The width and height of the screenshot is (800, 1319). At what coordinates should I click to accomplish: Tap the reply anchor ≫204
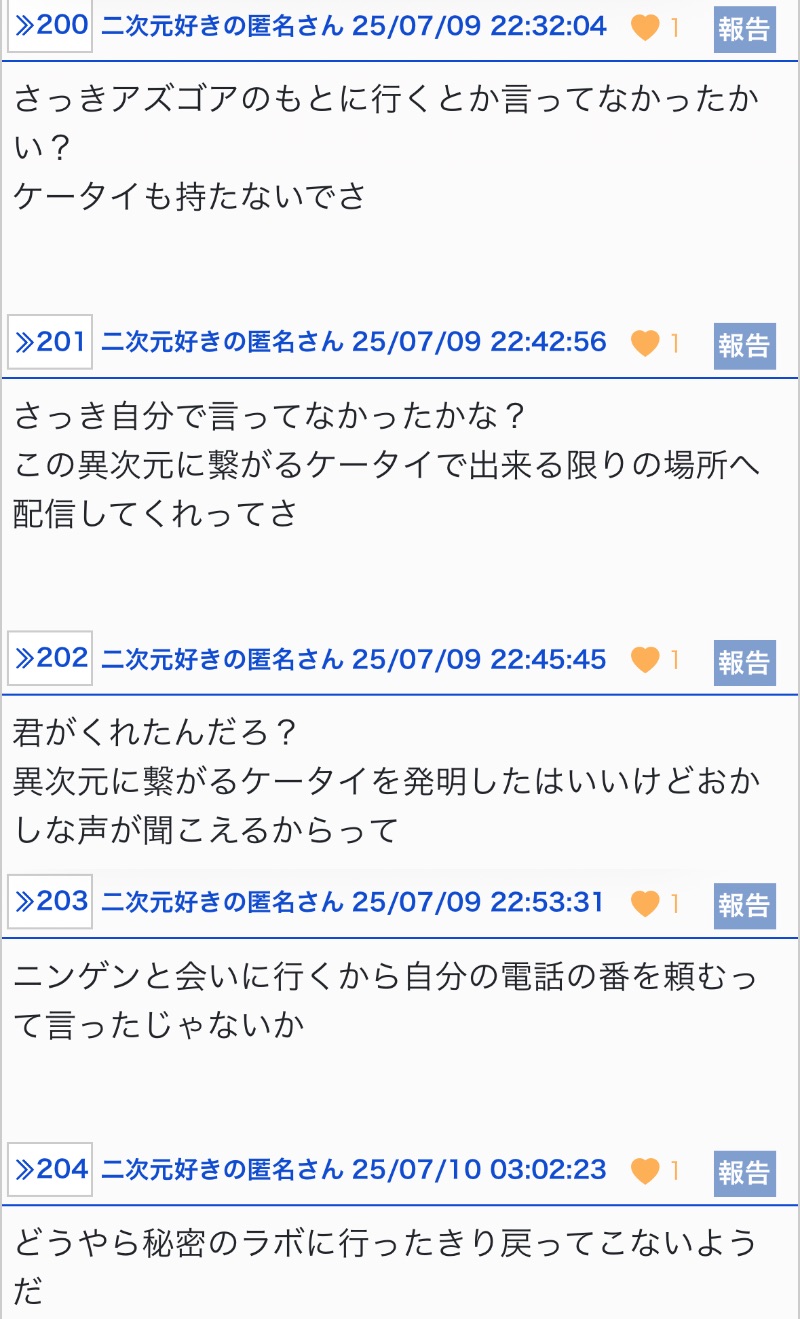50,1170
